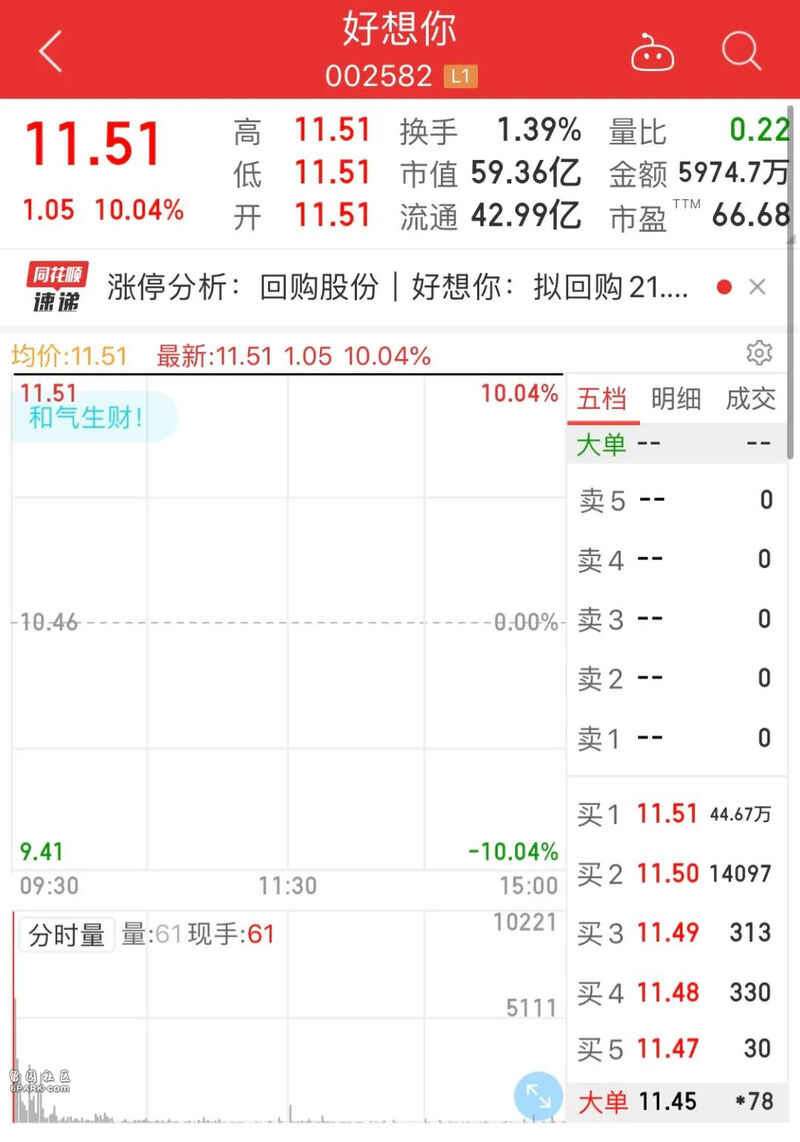Expand chart to full screen

[x=538, y=1096]
